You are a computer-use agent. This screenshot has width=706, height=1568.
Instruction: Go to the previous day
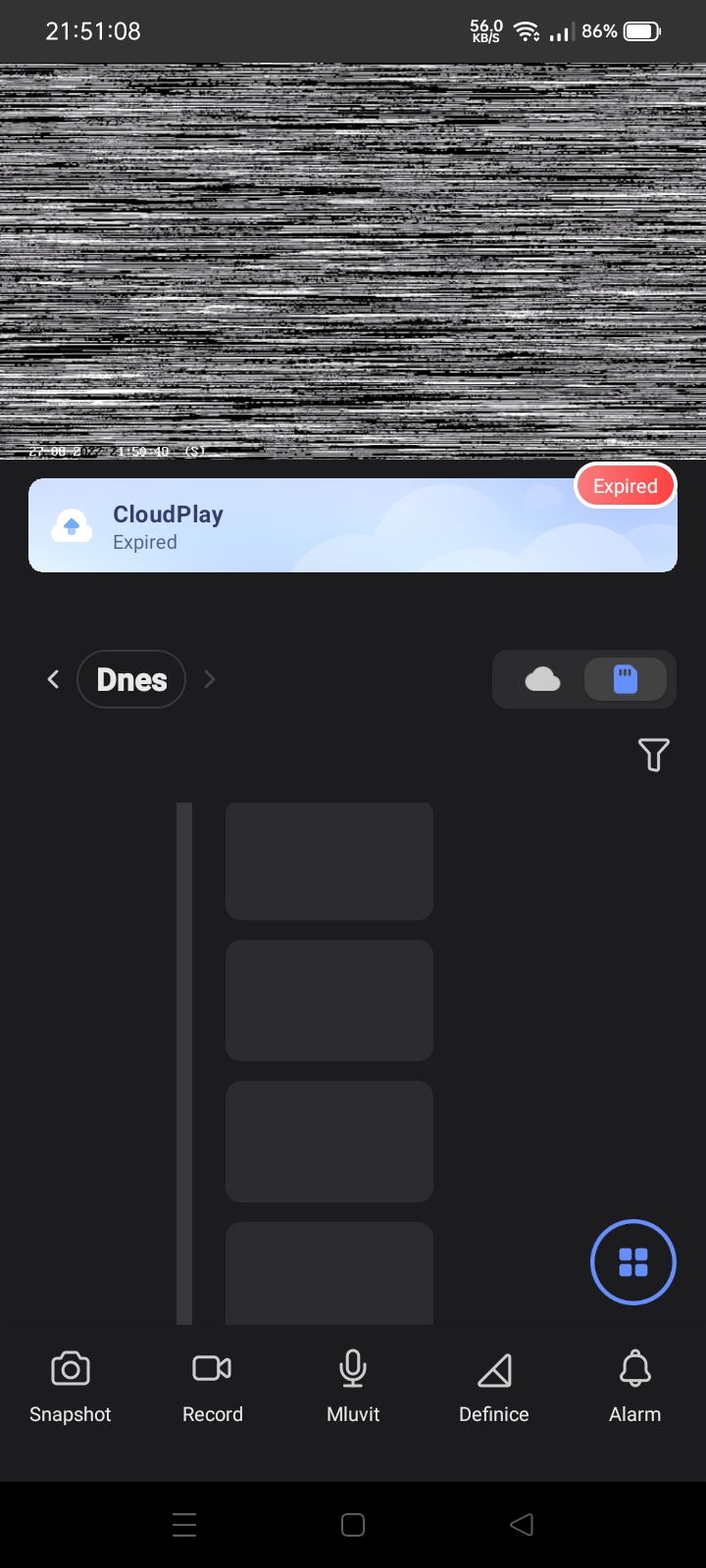click(54, 679)
